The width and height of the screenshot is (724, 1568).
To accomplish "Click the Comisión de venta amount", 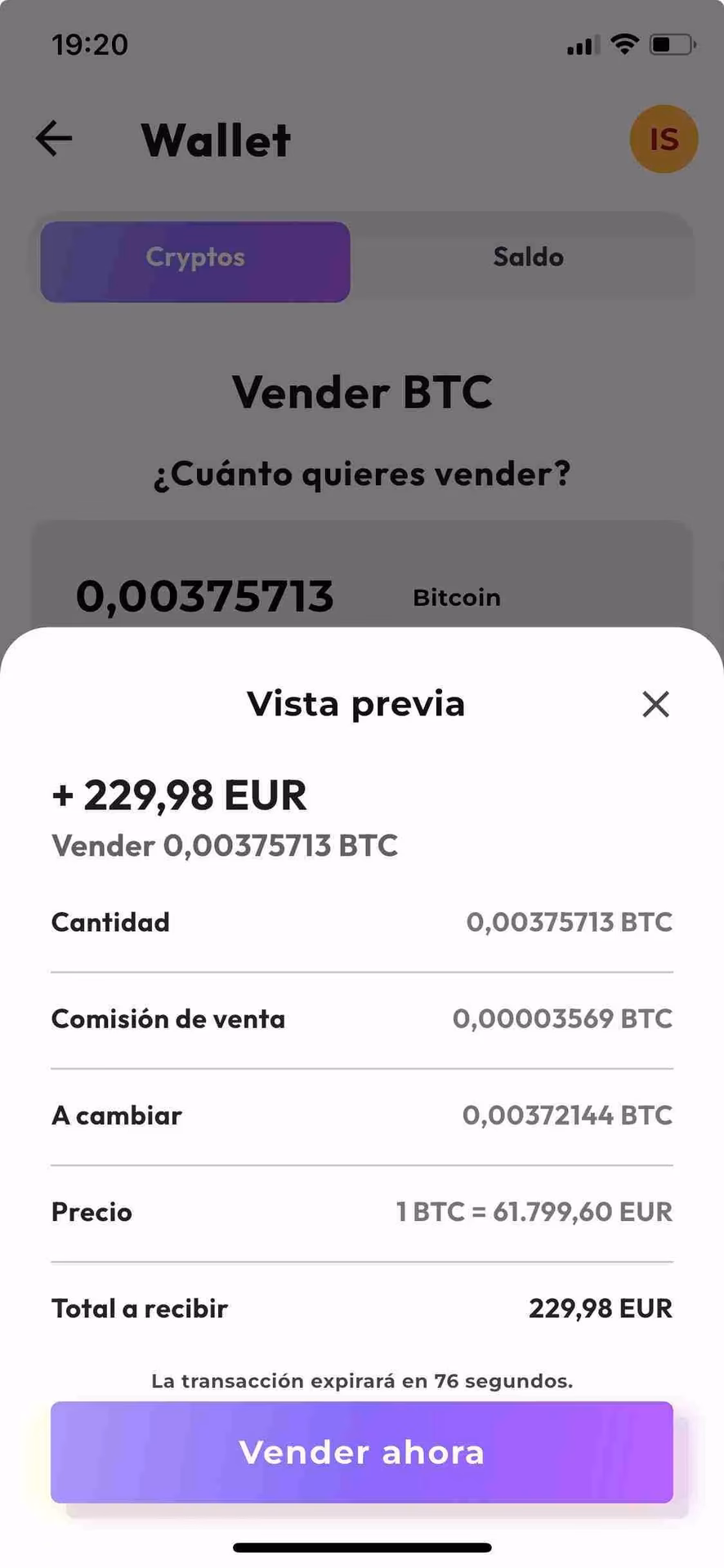I will [562, 1018].
